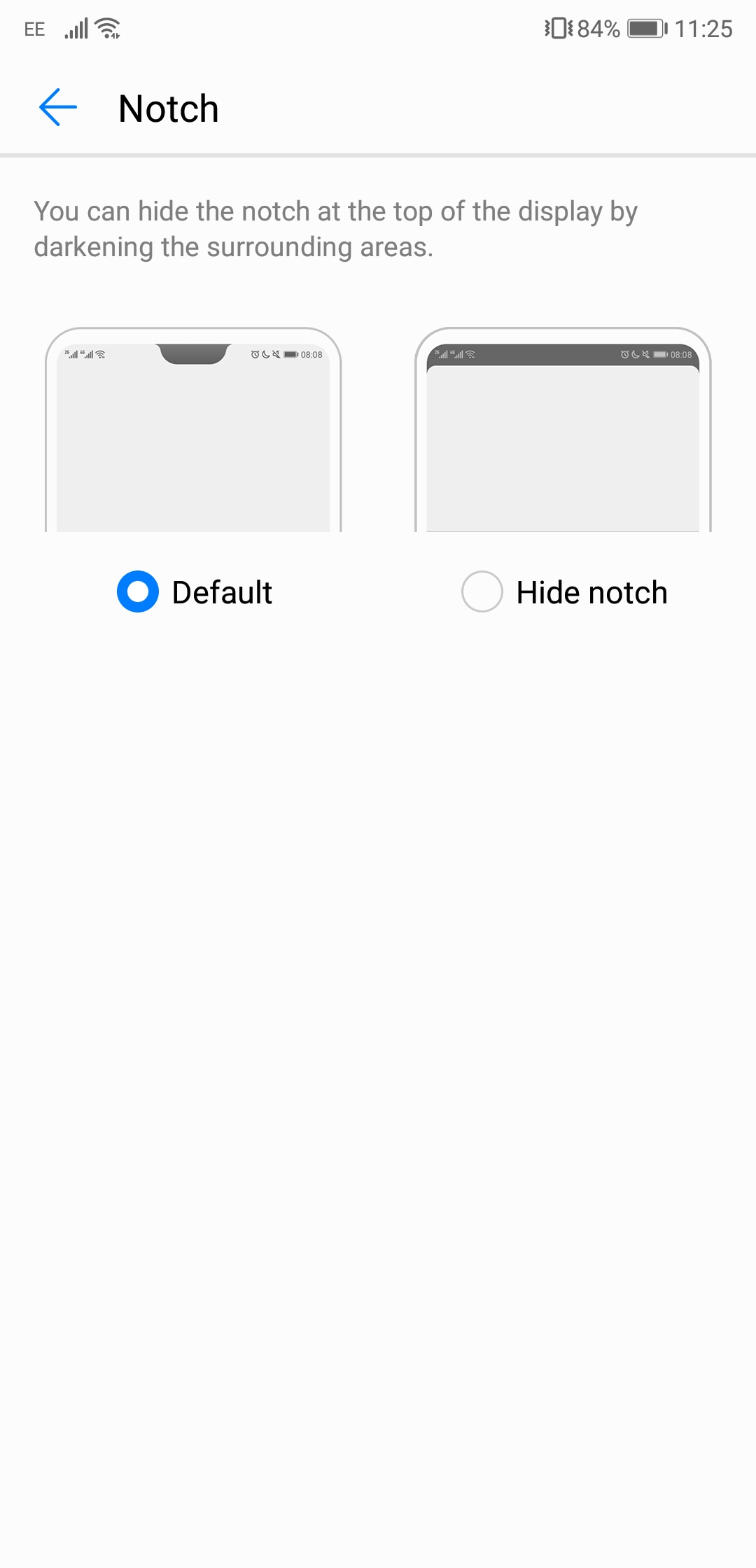The image size is (756, 1568).
Task: Tap the Default notch preview image
Action: pos(193,430)
